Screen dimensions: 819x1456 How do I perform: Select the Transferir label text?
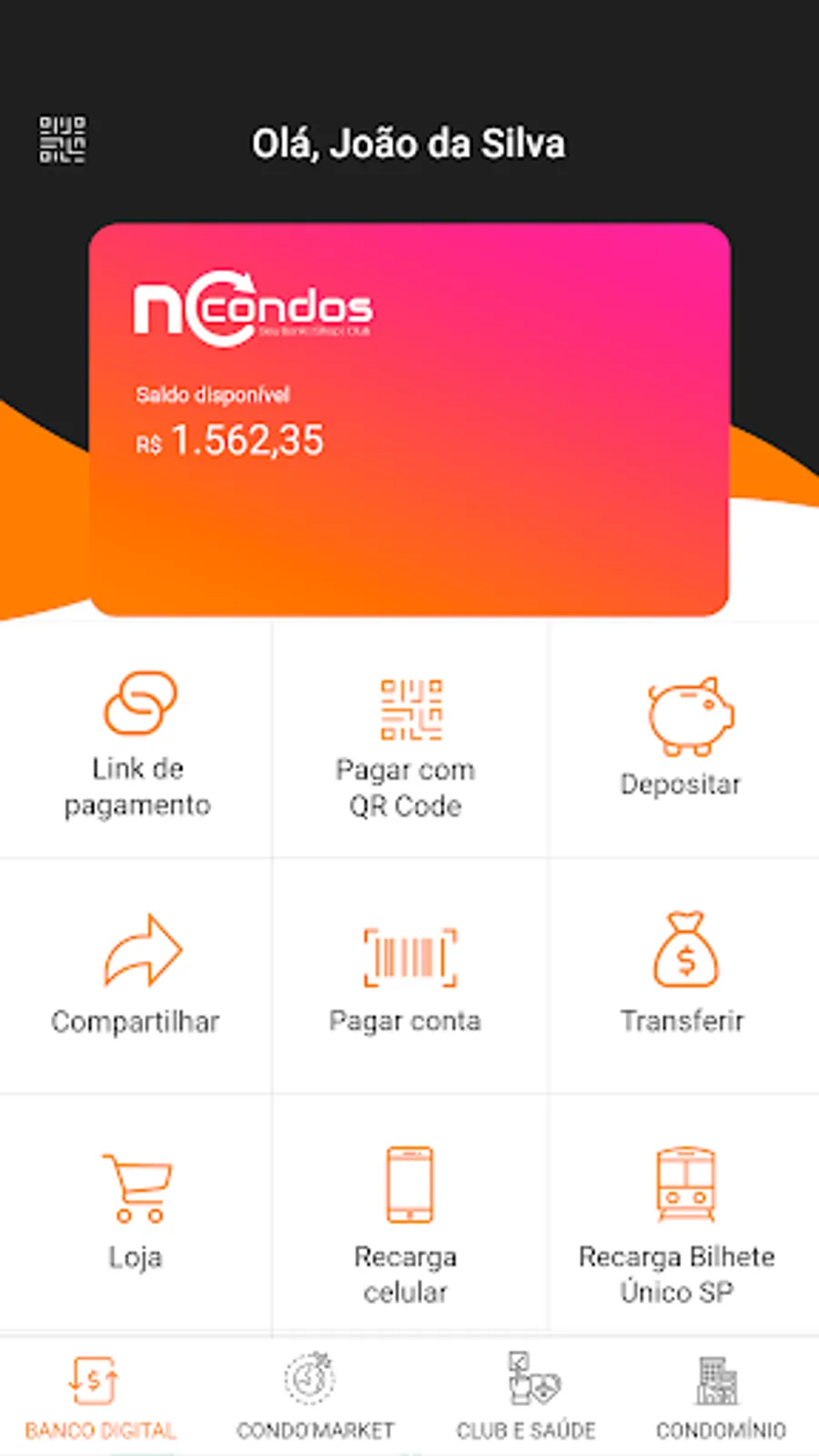[x=682, y=1021]
